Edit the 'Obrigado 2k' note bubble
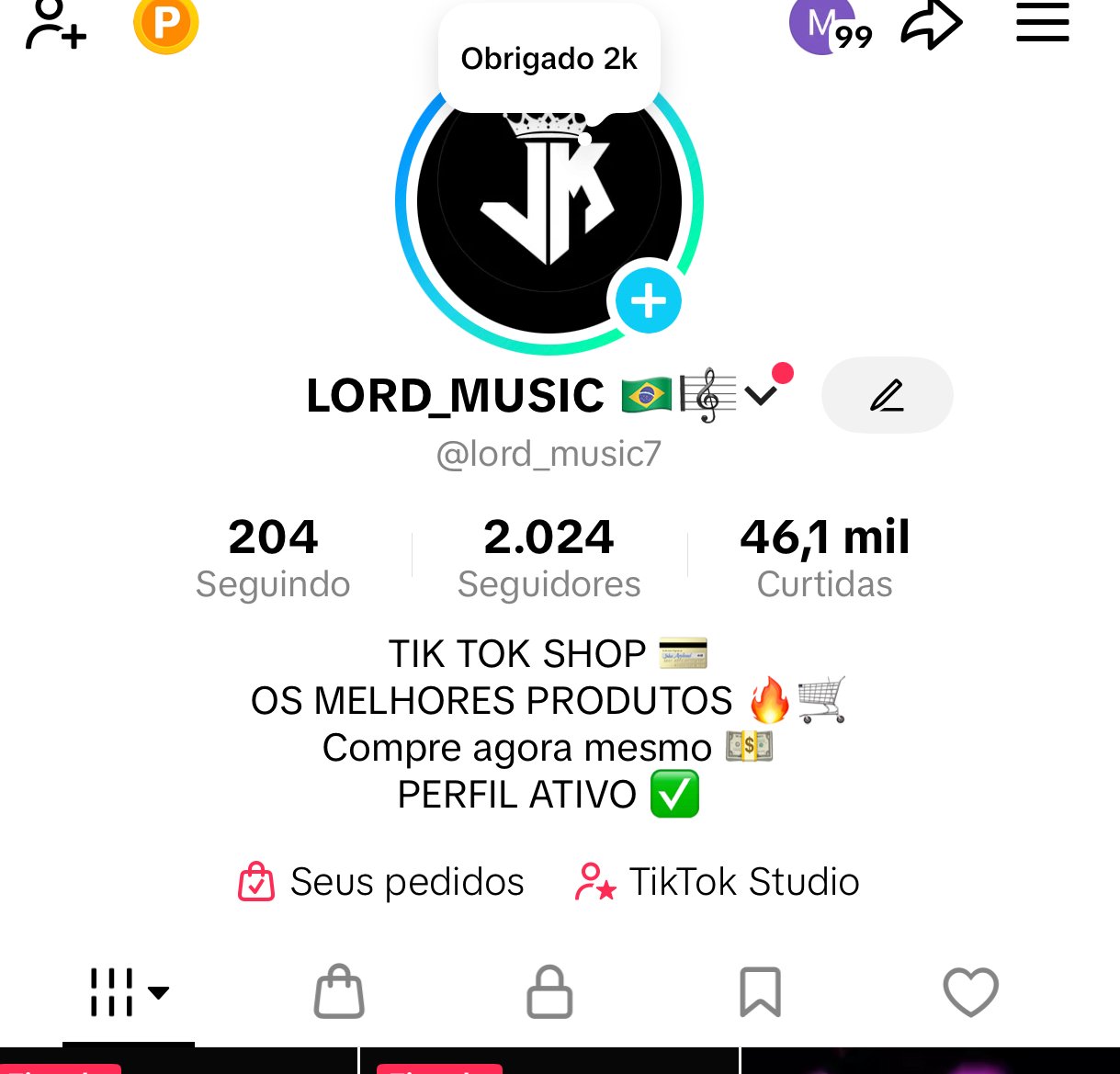1120x1074 pixels. 549,59
